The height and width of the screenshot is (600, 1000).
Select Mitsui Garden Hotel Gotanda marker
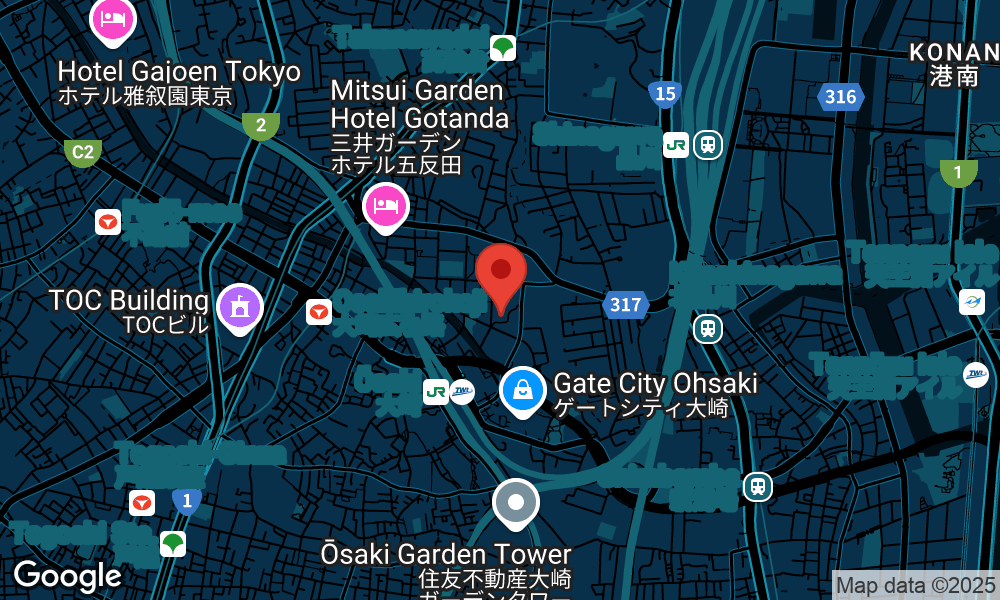pyautogui.click(x=386, y=207)
